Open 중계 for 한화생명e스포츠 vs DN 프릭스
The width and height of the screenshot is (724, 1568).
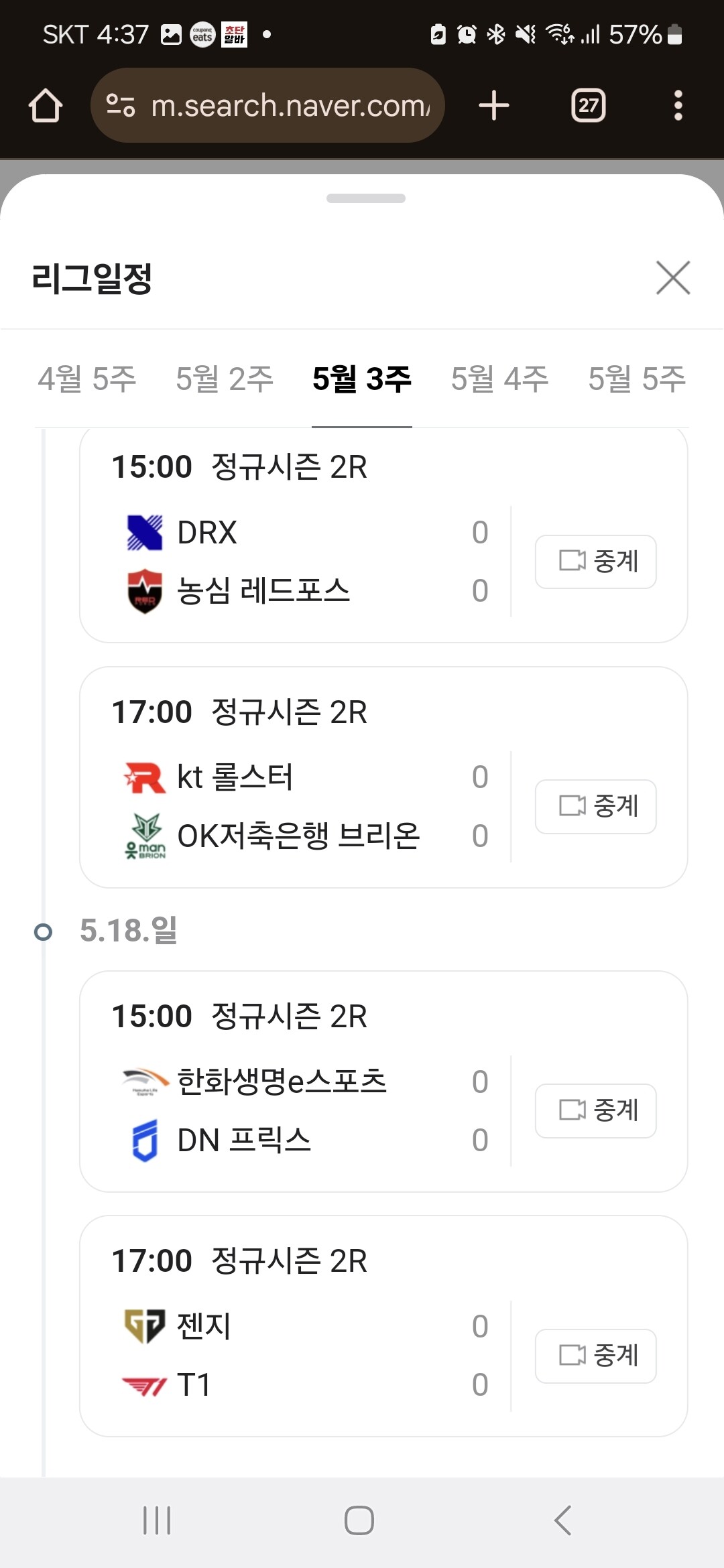click(595, 1111)
